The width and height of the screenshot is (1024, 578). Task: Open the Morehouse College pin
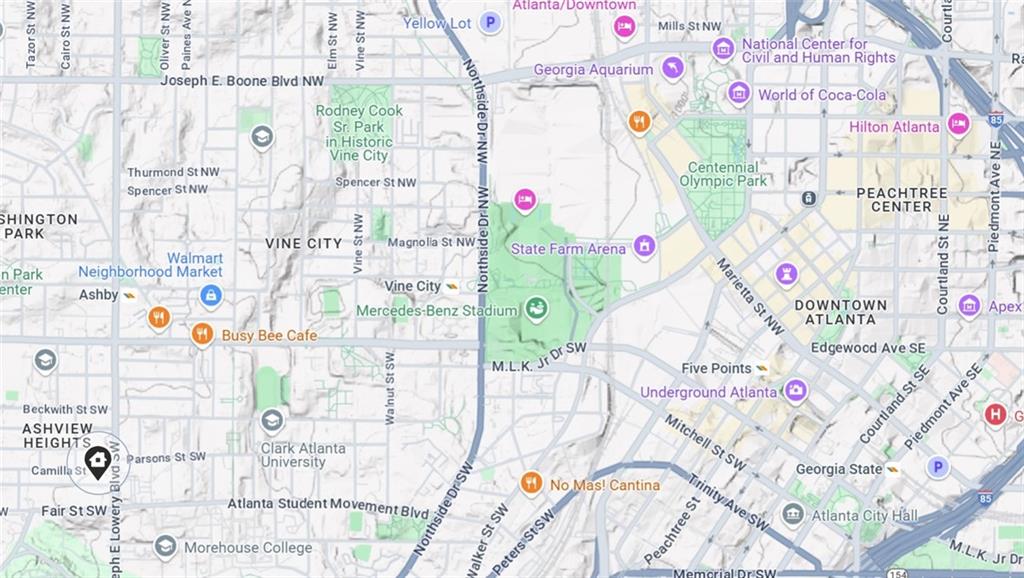[x=166, y=546]
